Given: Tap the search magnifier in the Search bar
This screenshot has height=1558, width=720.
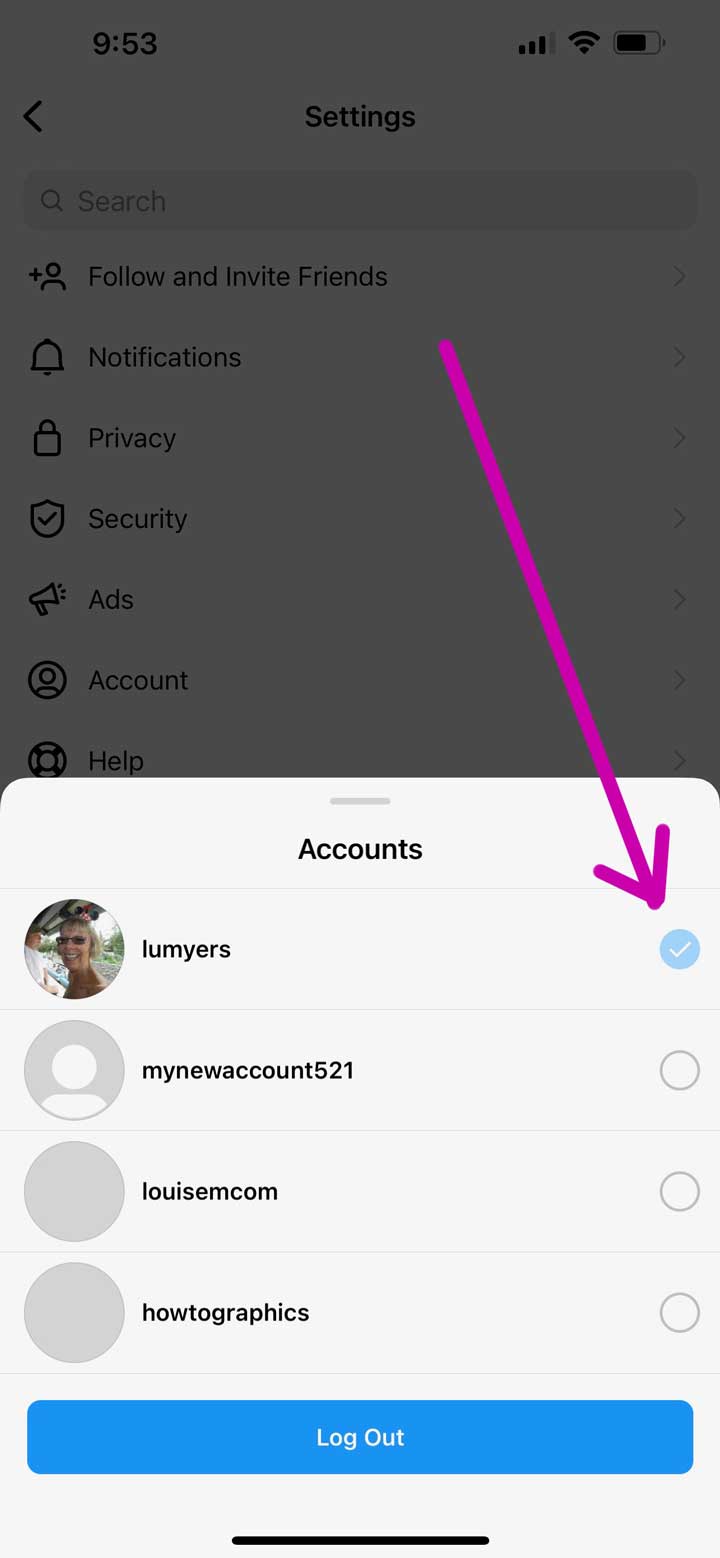Looking at the screenshot, I should pyautogui.click(x=51, y=201).
